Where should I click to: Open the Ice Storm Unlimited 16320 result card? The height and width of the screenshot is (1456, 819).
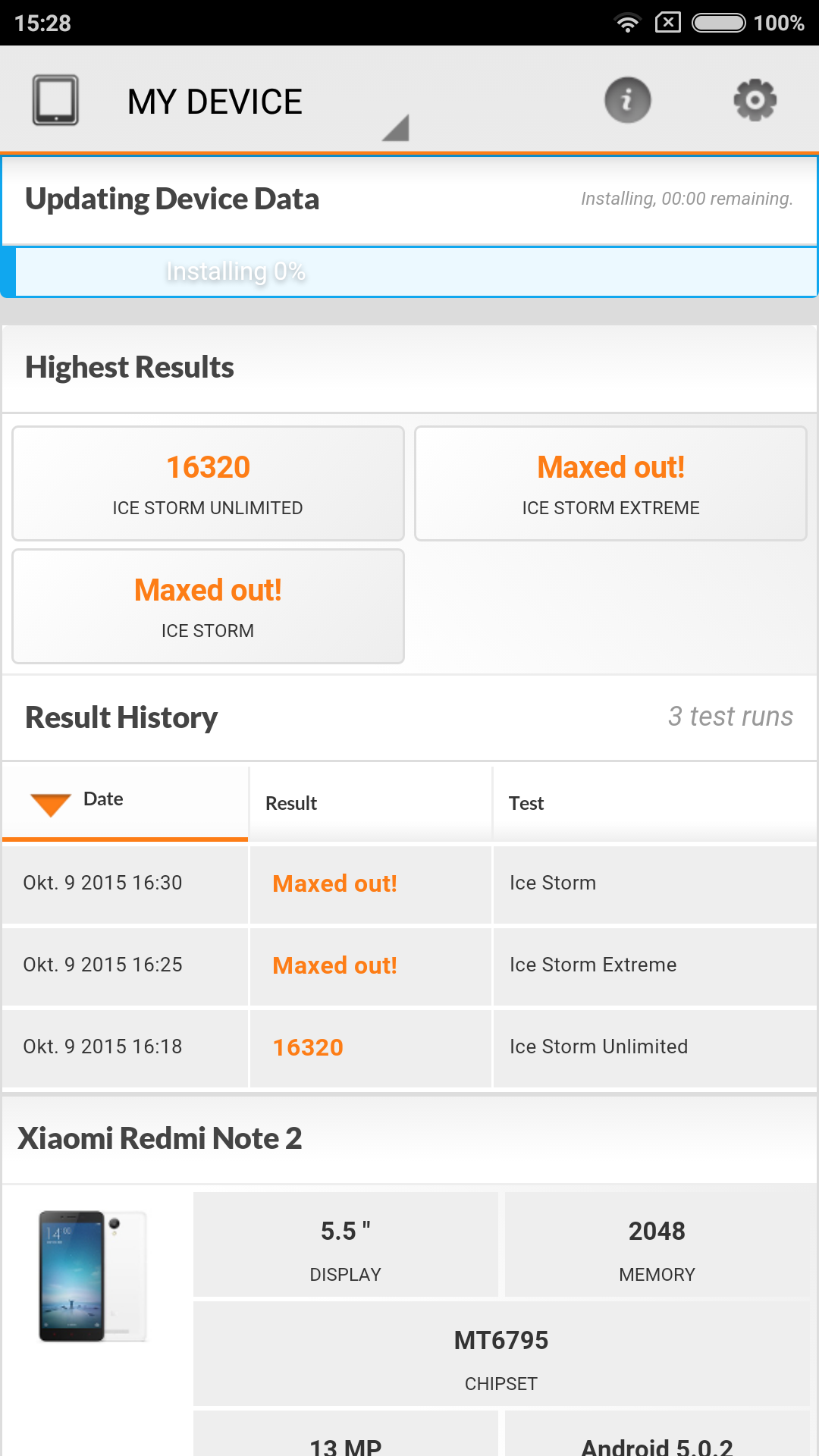click(209, 484)
